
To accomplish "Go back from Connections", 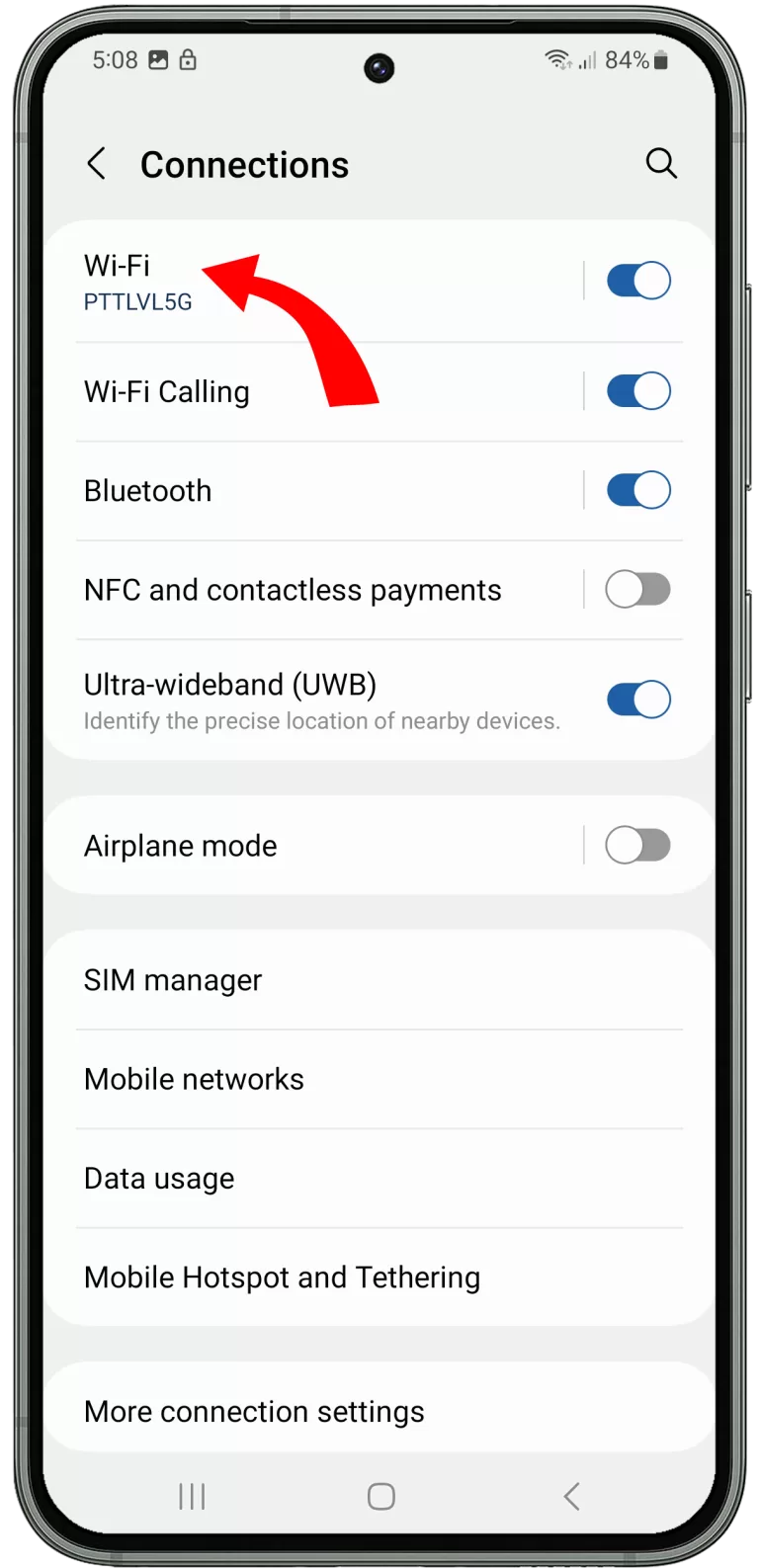I will (96, 164).
